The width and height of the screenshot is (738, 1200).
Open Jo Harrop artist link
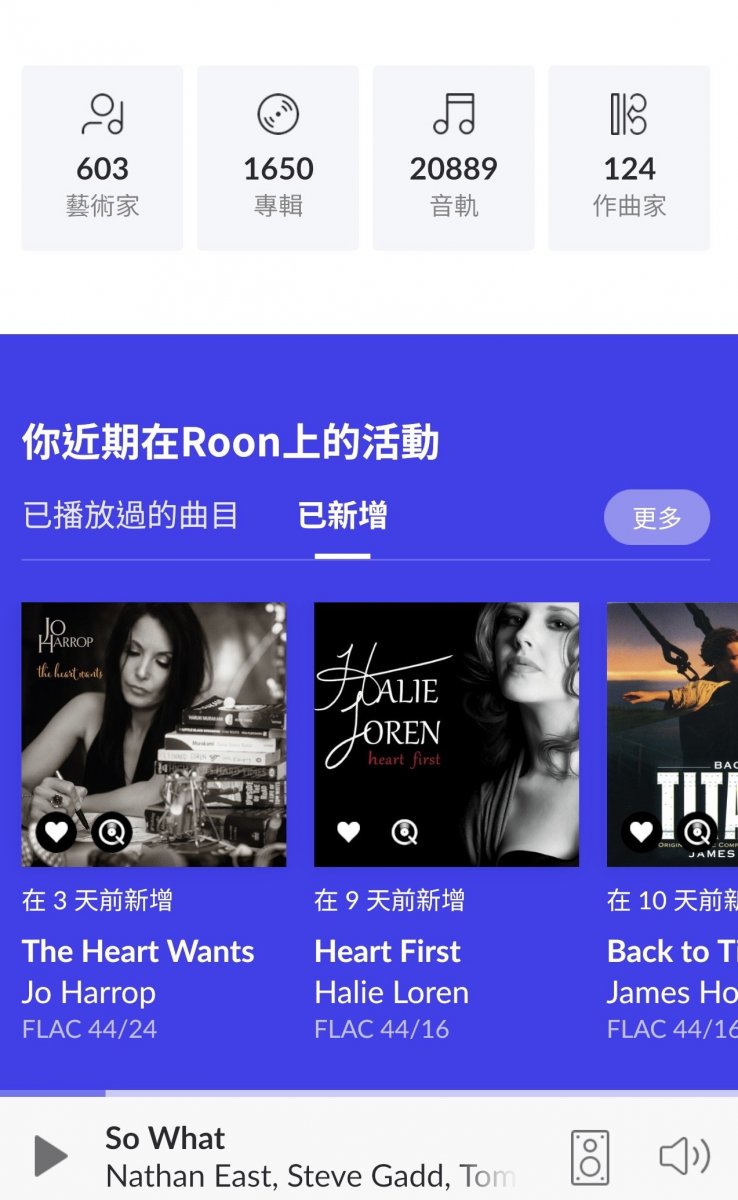pyautogui.click(x=89, y=993)
